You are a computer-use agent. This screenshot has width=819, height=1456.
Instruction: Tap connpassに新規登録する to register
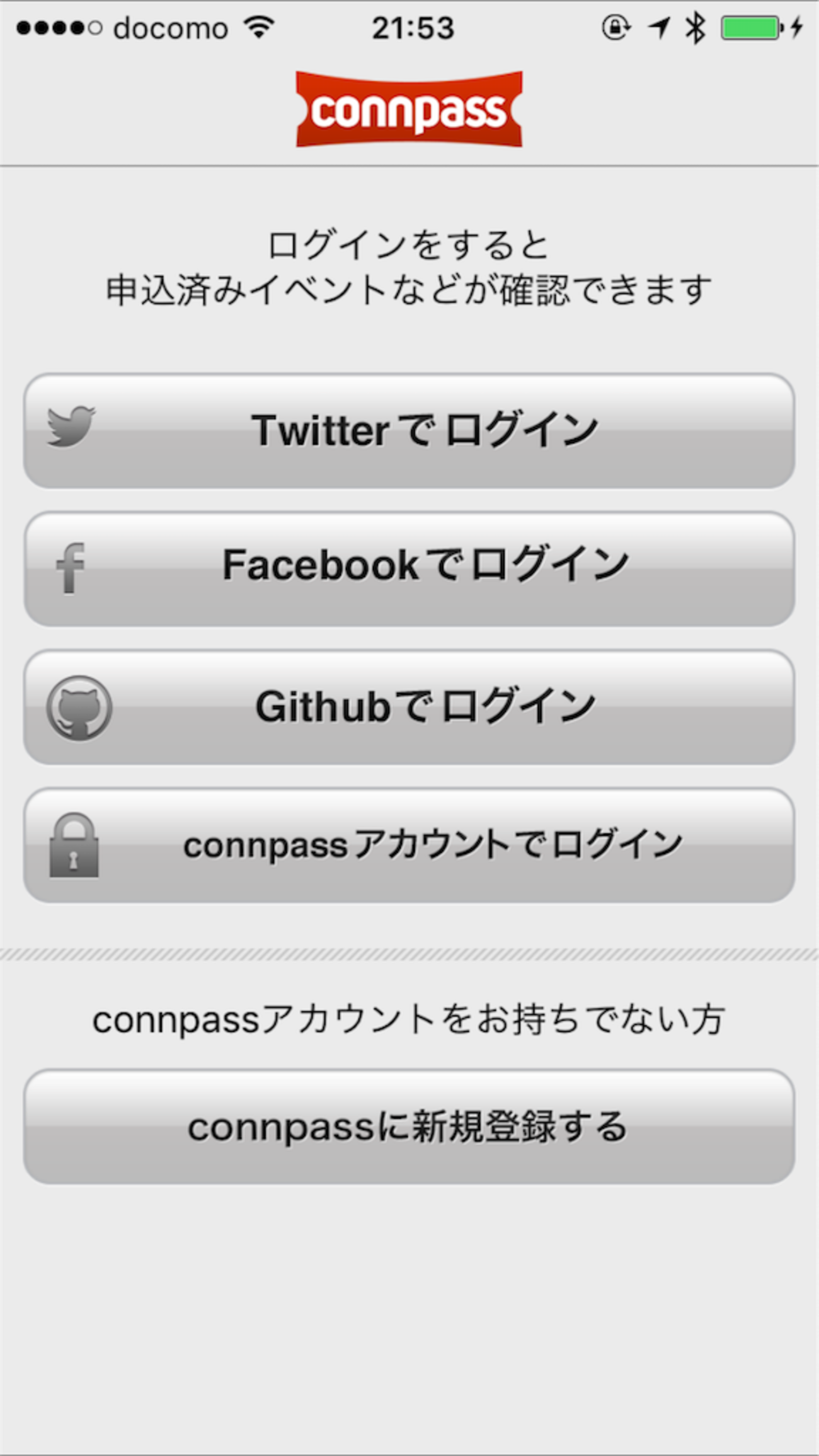[409, 1126]
